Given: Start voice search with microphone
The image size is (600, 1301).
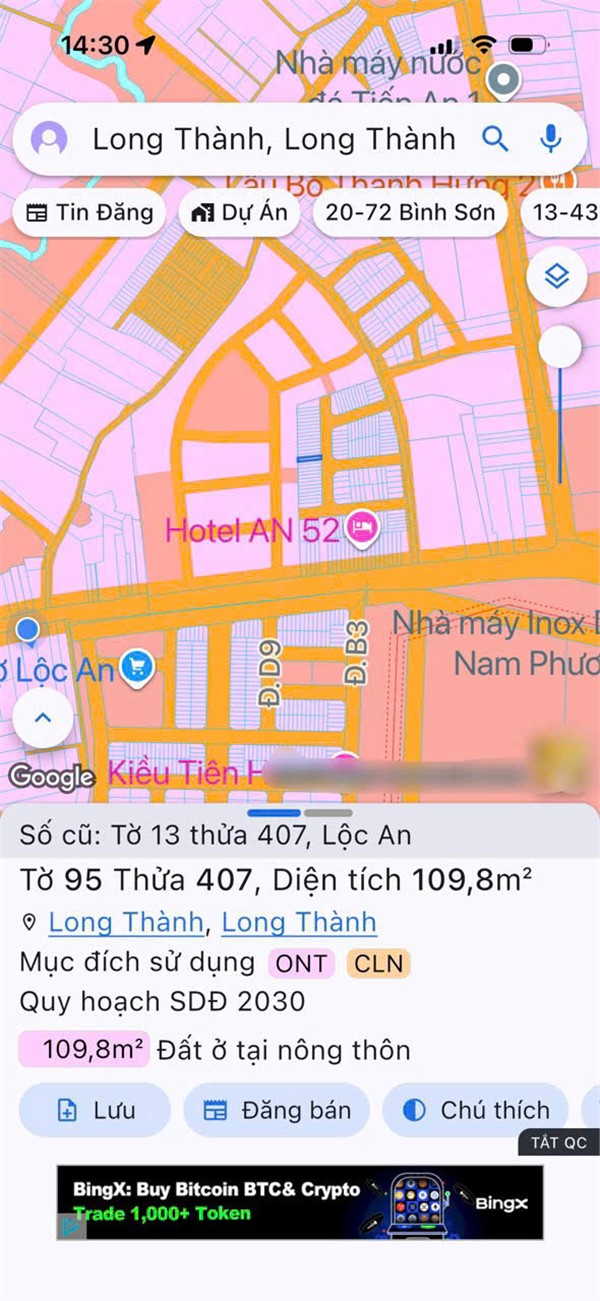Looking at the screenshot, I should pyautogui.click(x=550, y=139).
